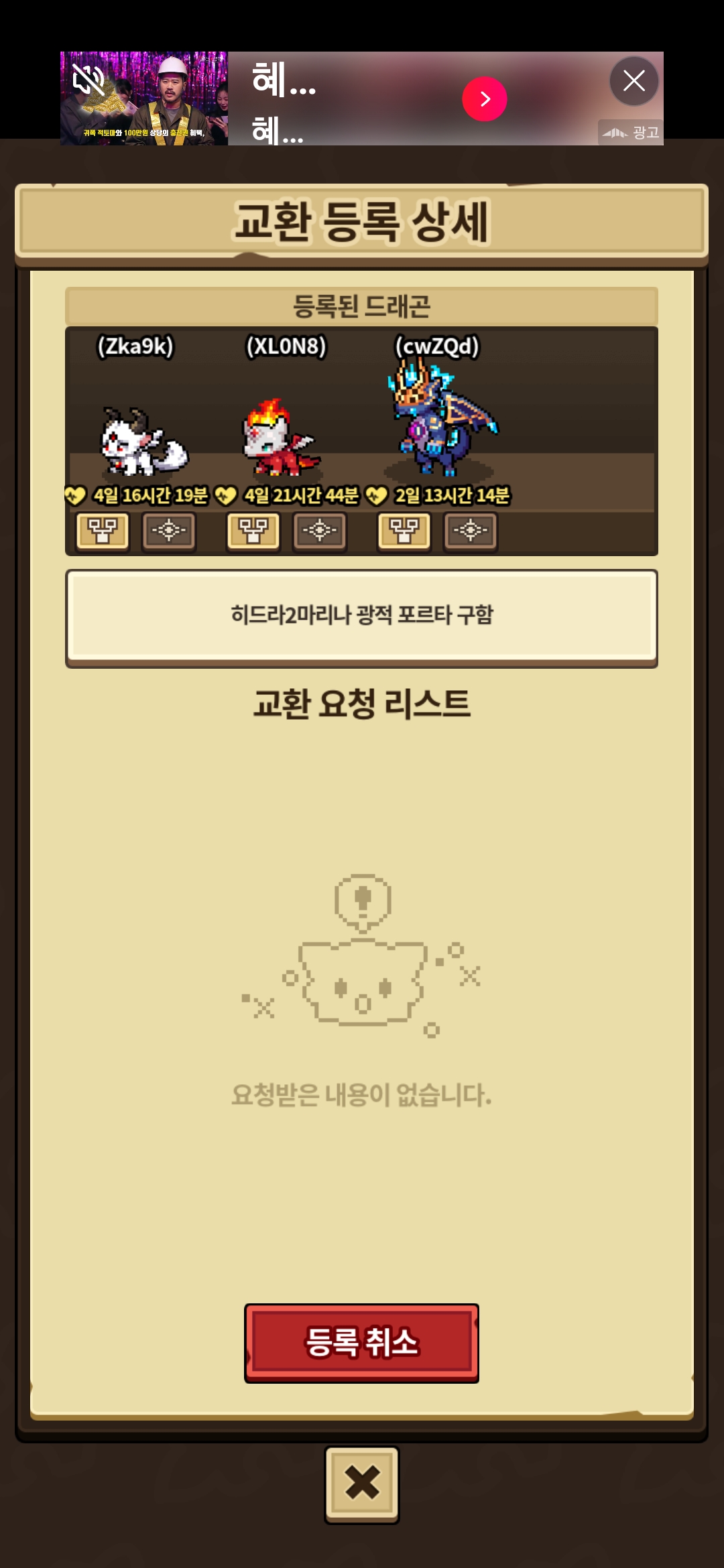Screen dimensions: 724x1568
Task: Open family tree icon for dragon XL0N8
Action: tap(253, 531)
